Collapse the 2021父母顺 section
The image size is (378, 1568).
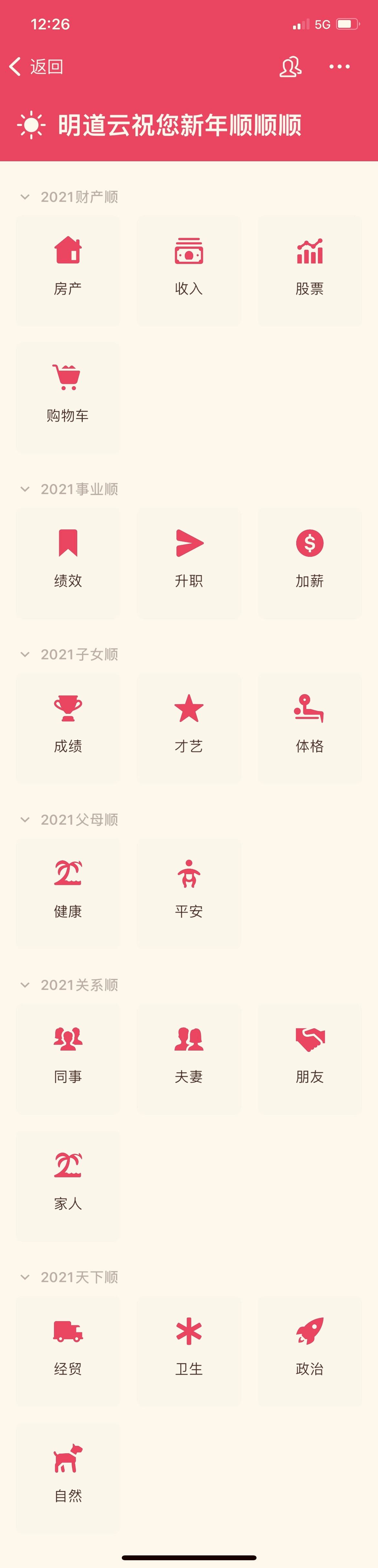pos(25,819)
